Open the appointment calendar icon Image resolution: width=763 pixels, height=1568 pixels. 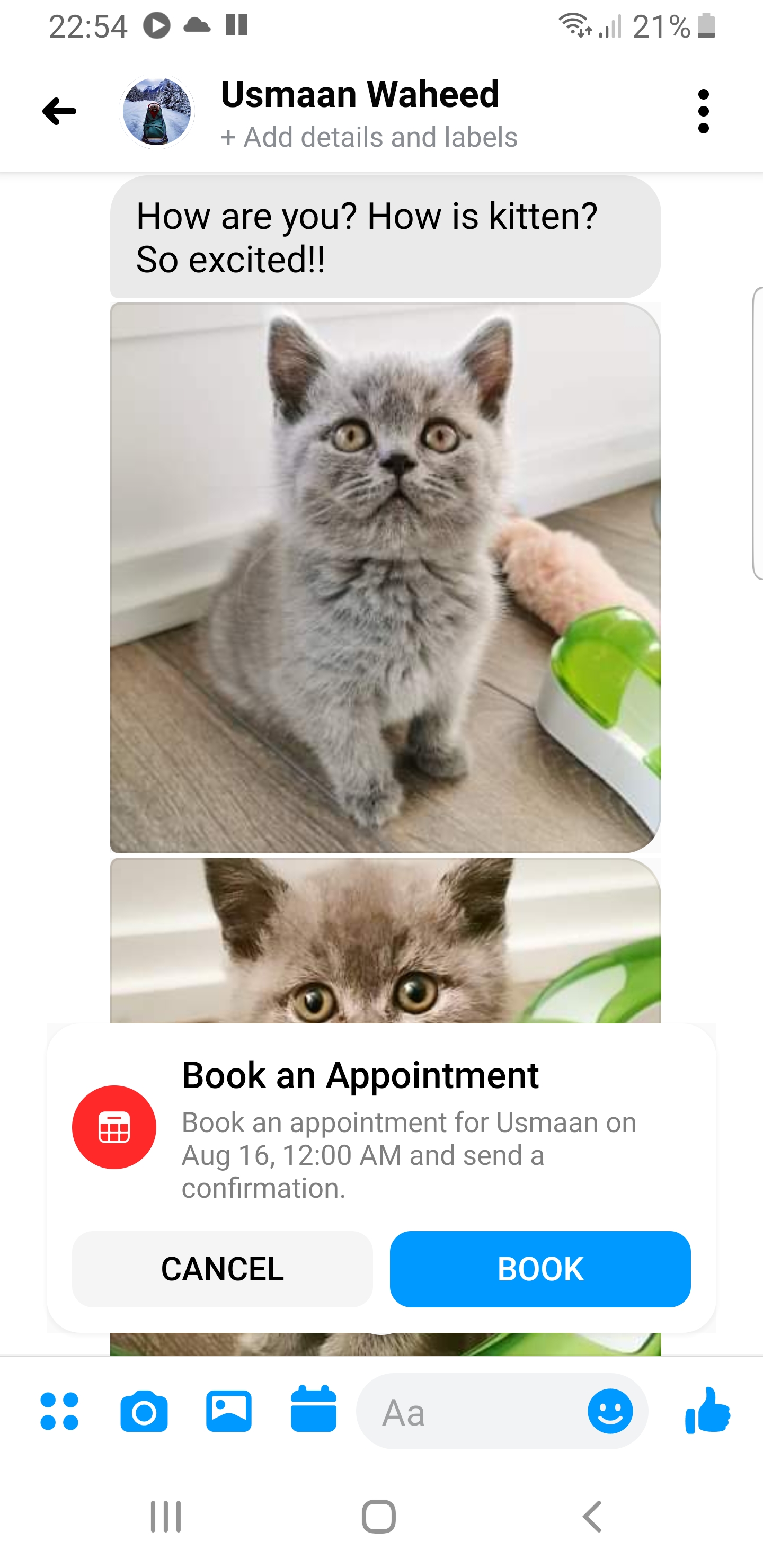click(313, 1410)
